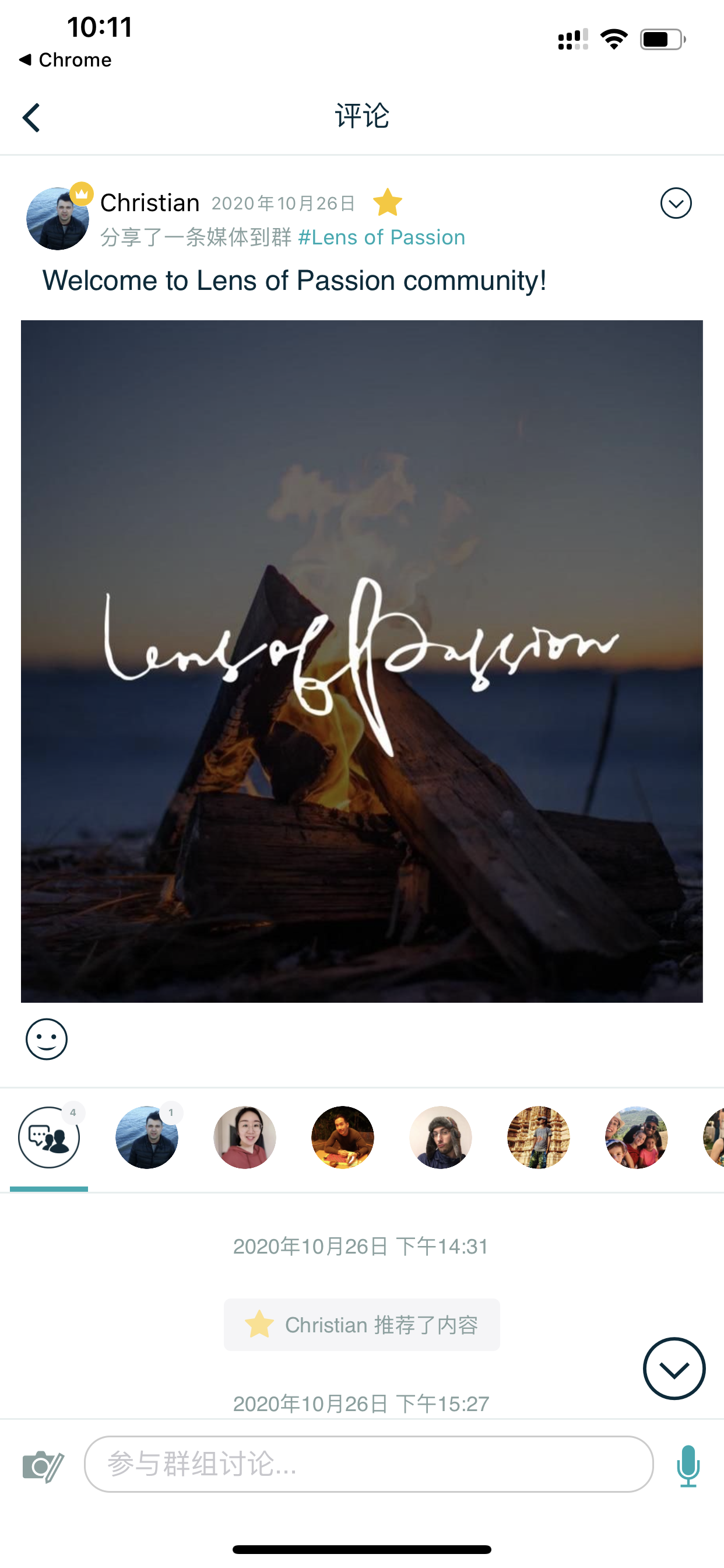Select Christian's avatar with badge 1
The width and height of the screenshot is (724, 1568).
coord(147,1137)
